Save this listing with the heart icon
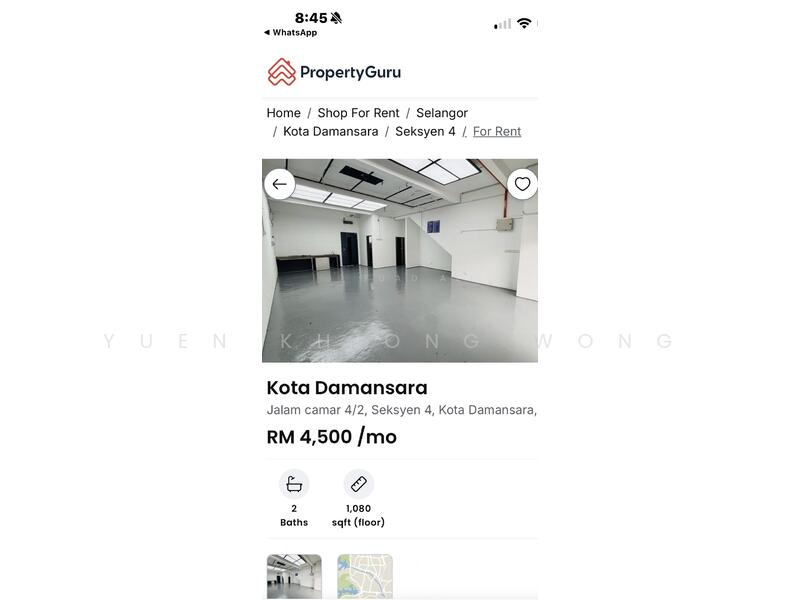The height and width of the screenshot is (600, 800). (x=522, y=184)
